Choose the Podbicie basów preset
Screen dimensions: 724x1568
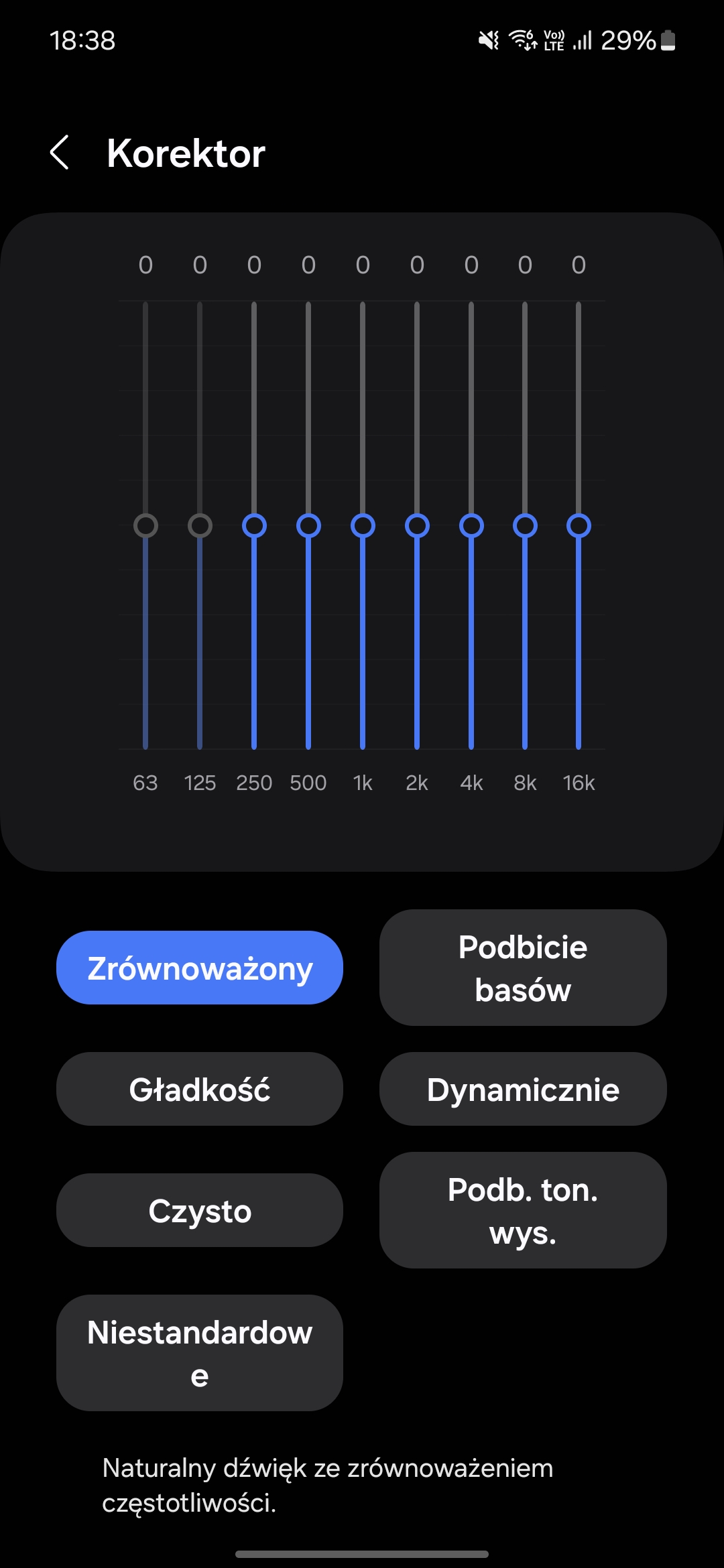point(523,968)
